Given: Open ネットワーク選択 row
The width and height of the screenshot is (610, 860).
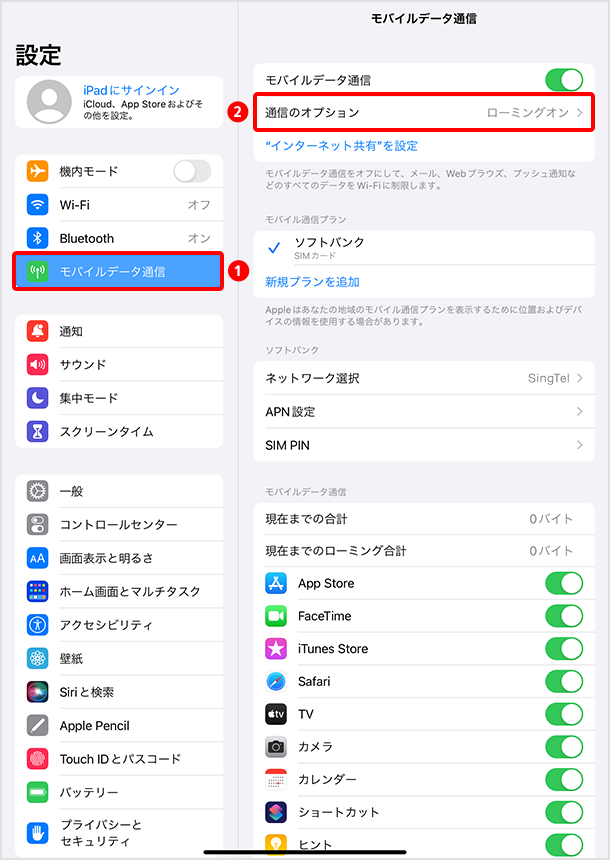Looking at the screenshot, I should tap(424, 378).
